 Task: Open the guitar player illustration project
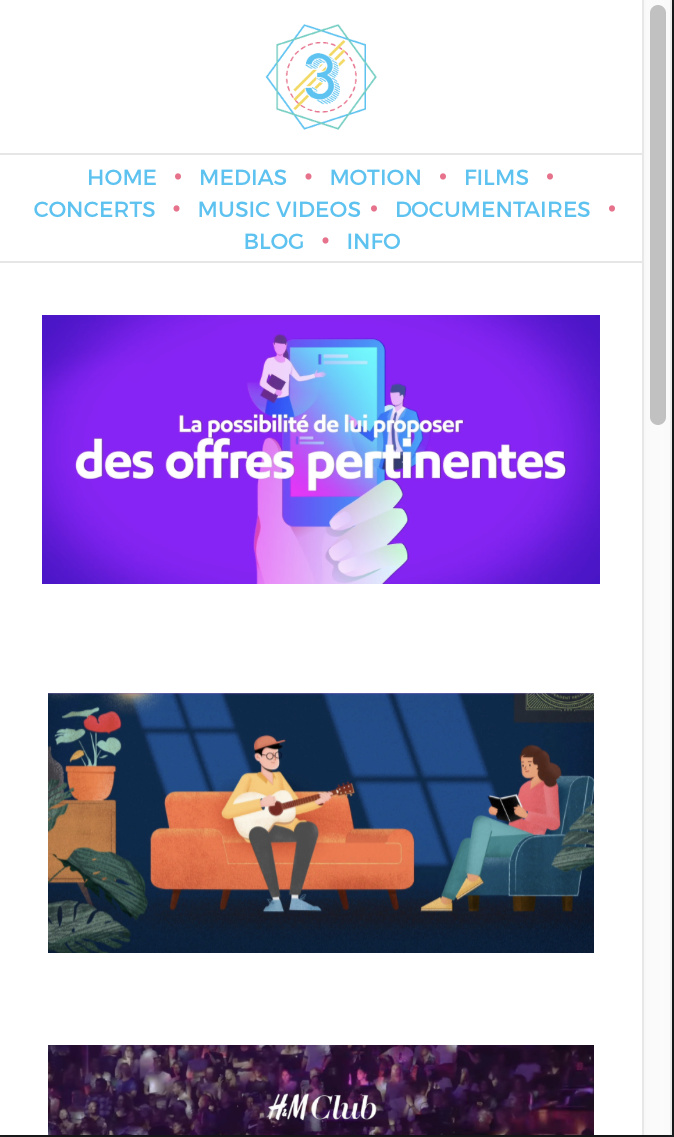coord(321,822)
